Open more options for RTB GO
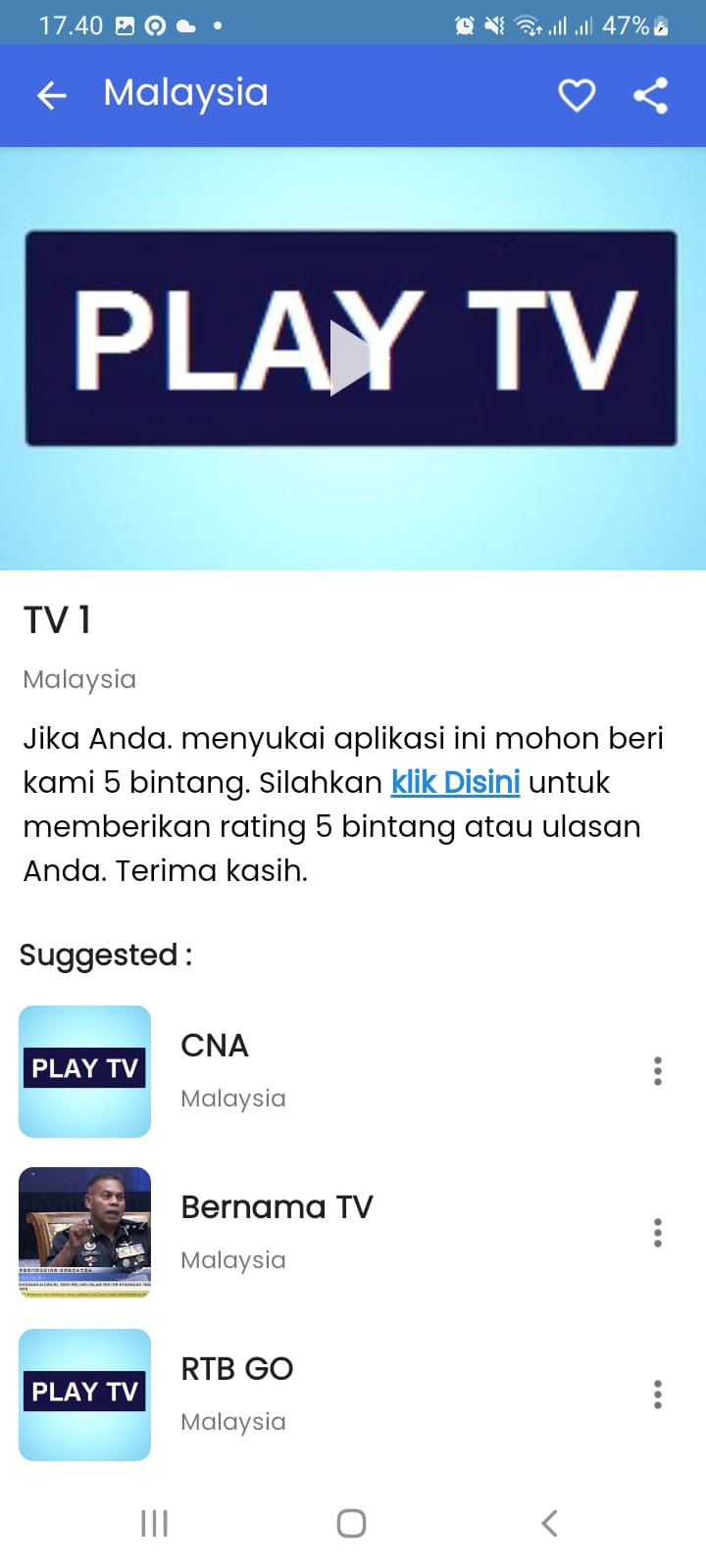The width and height of the screenshot is (706, 1568). [658, 1395]
